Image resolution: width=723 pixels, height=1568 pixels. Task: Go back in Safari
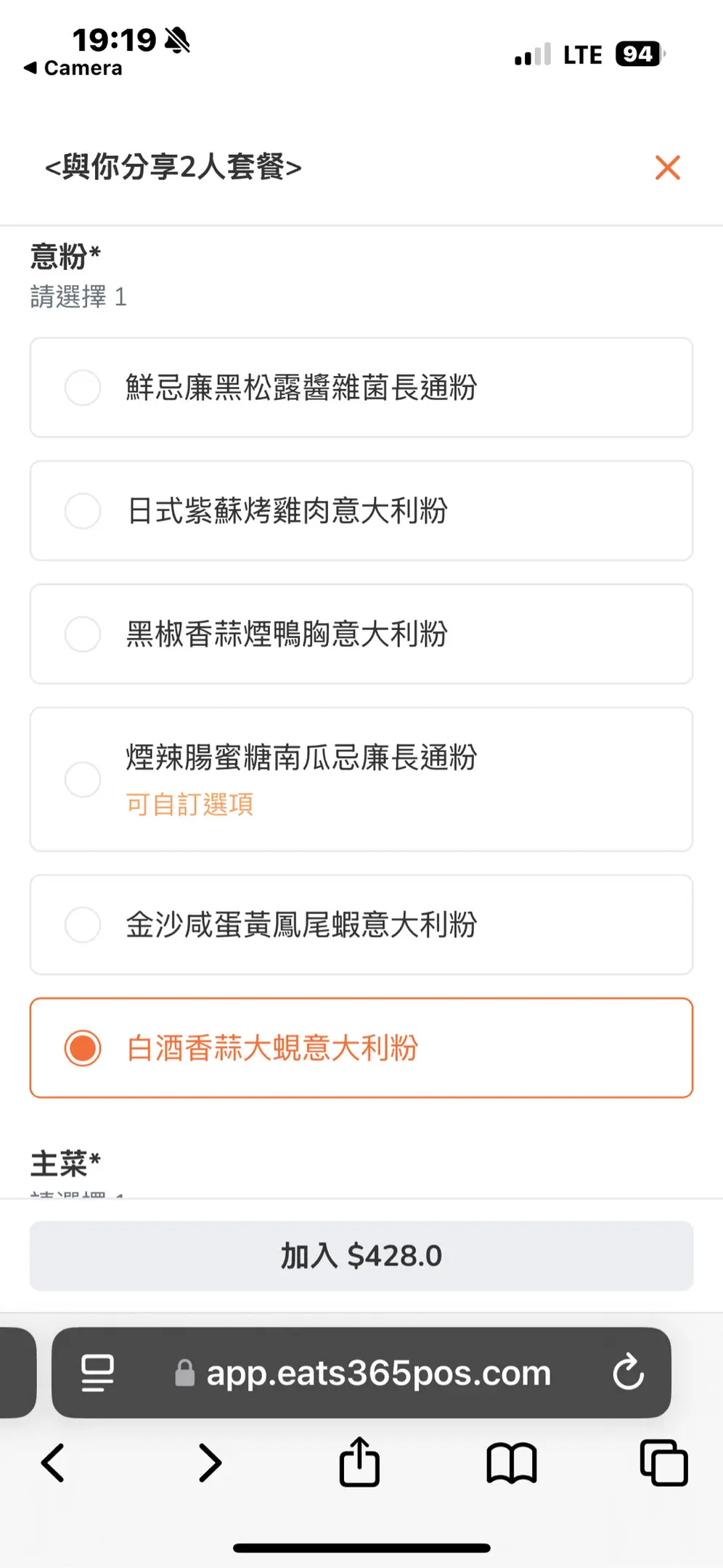click(53, 1463)
